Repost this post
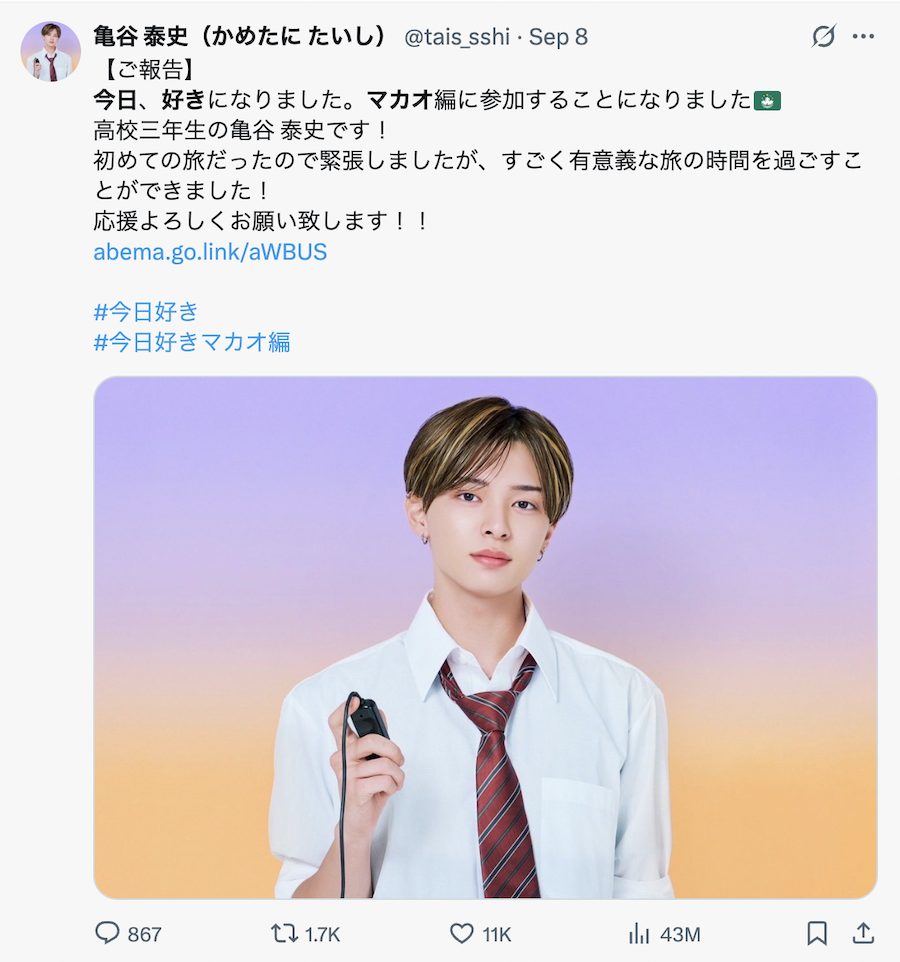This screenshot has width=900, height=962. pyautogui.click(x=285, y=934)
